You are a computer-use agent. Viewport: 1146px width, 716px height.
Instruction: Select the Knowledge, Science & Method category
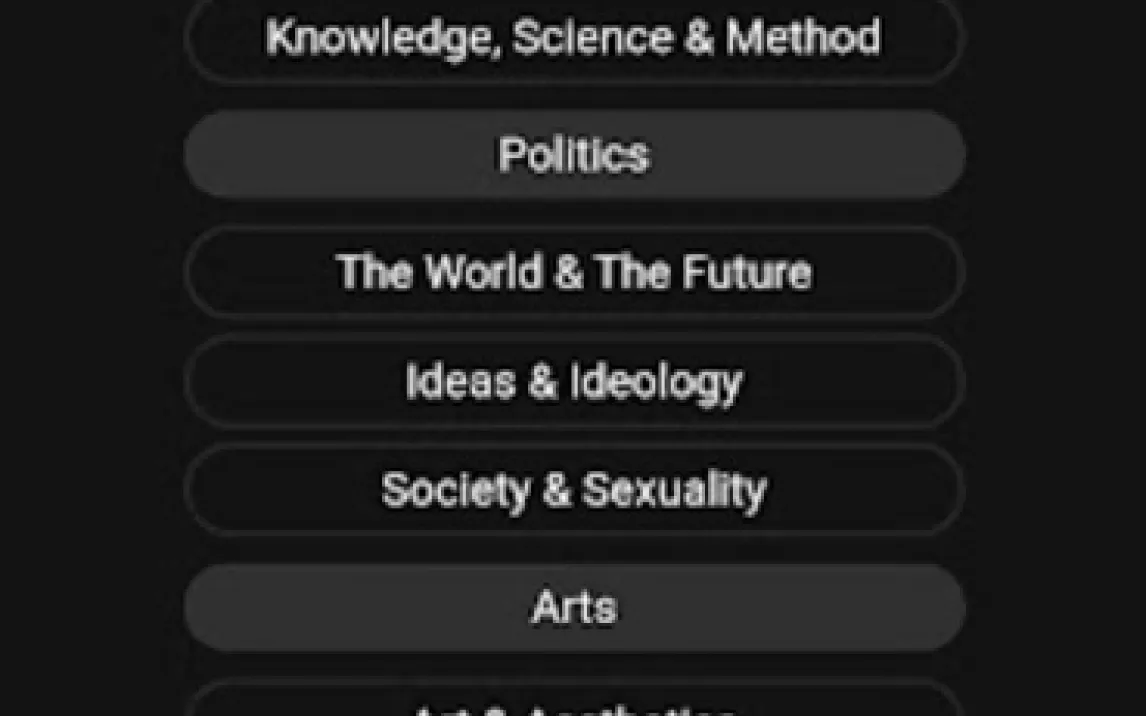click(x=574, y=38)
